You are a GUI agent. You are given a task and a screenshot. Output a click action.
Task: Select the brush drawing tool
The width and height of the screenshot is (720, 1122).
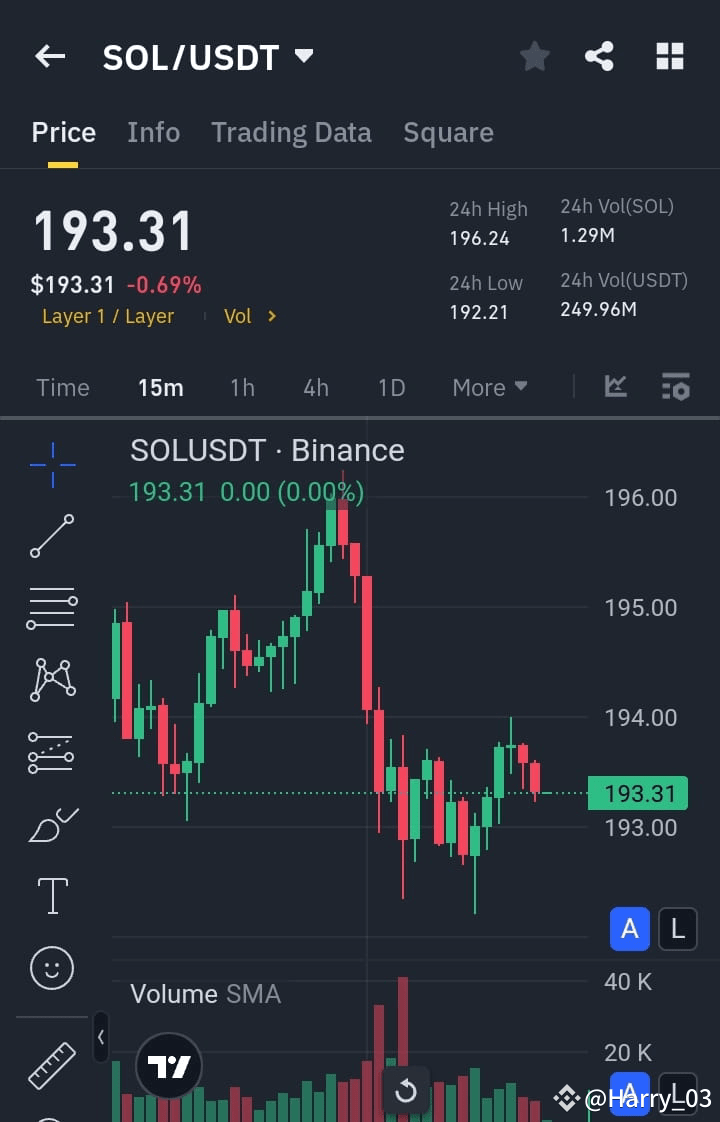pyautogui.click(x=52, y=824)
